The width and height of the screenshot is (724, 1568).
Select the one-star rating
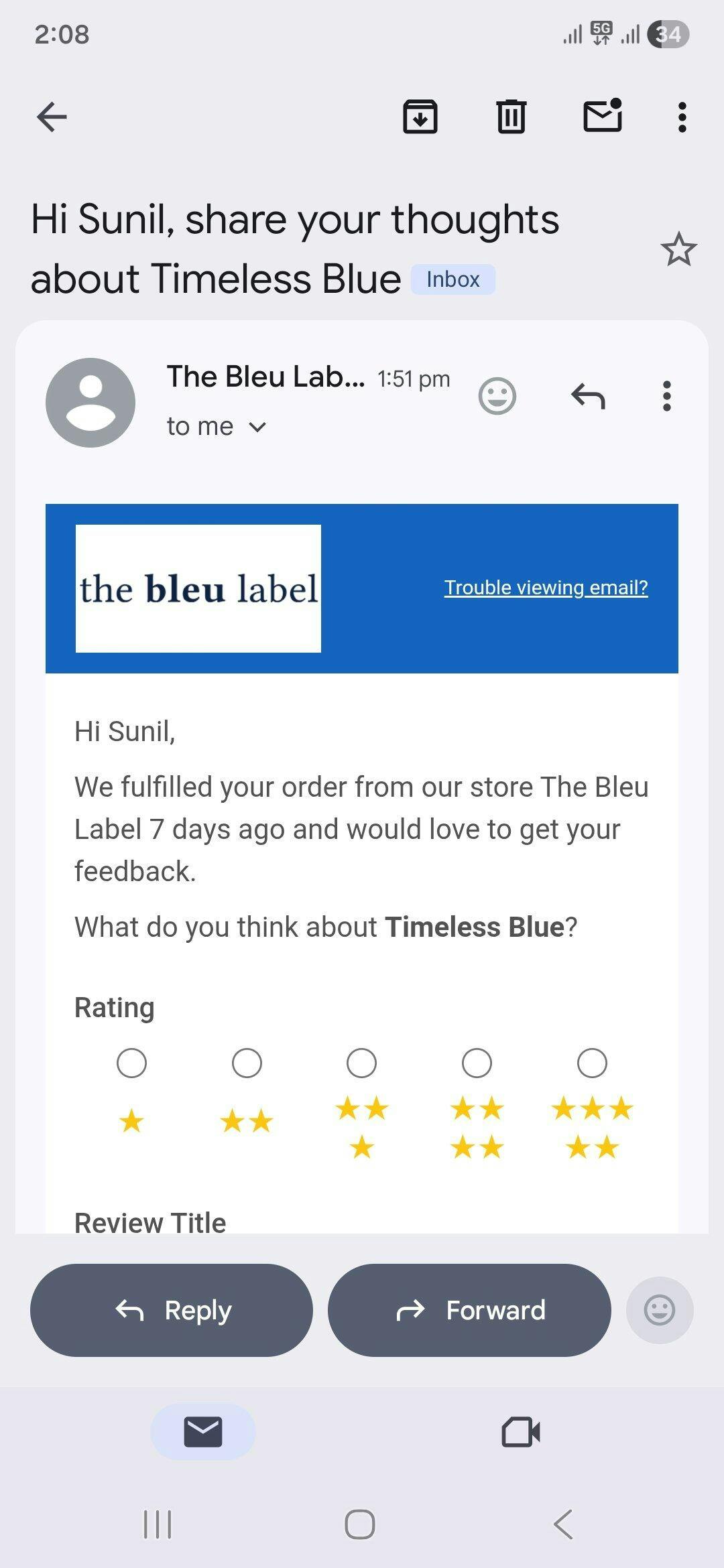tap(131, 1063)
